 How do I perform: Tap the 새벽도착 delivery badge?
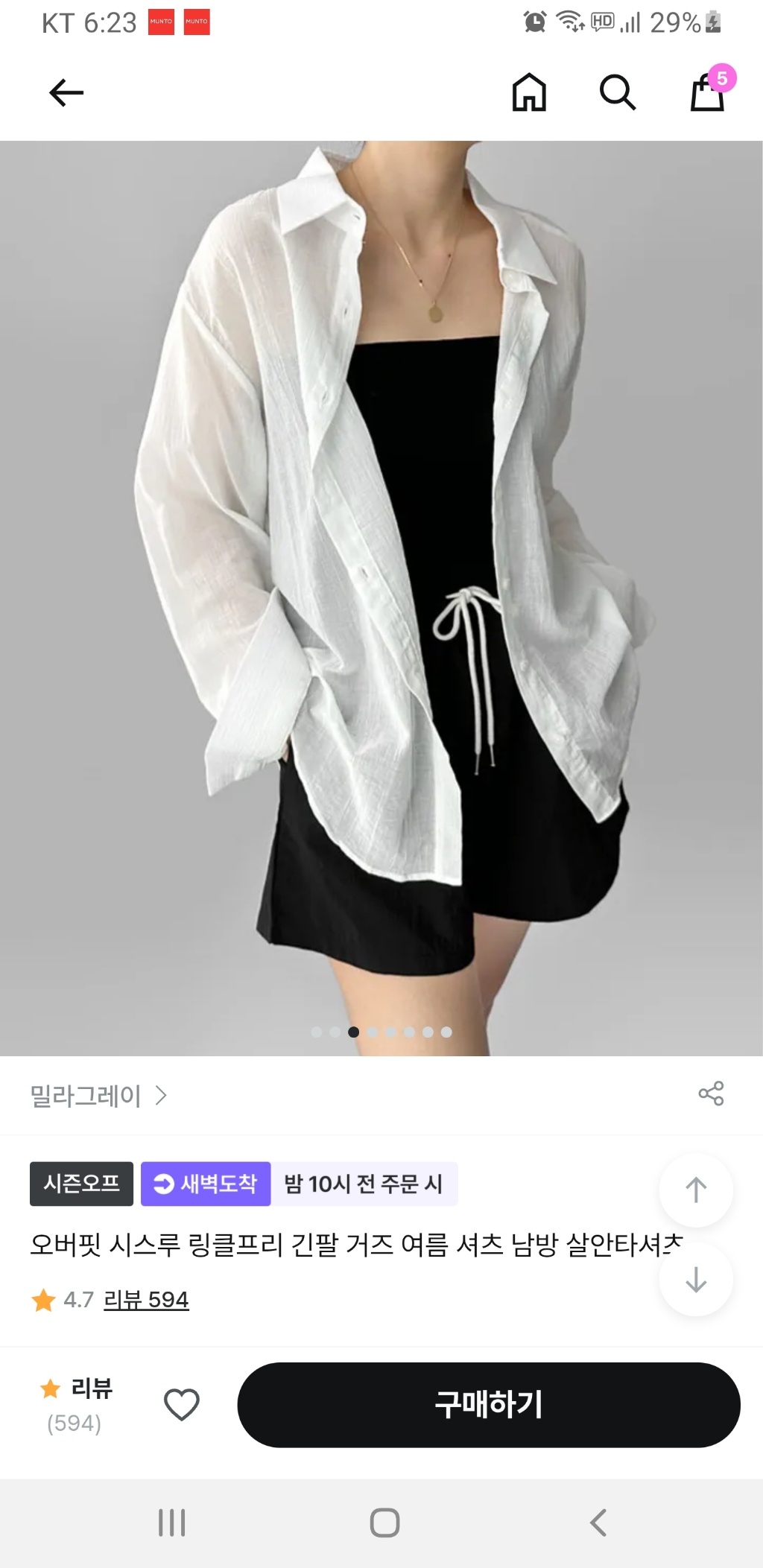click(206, 1184)
